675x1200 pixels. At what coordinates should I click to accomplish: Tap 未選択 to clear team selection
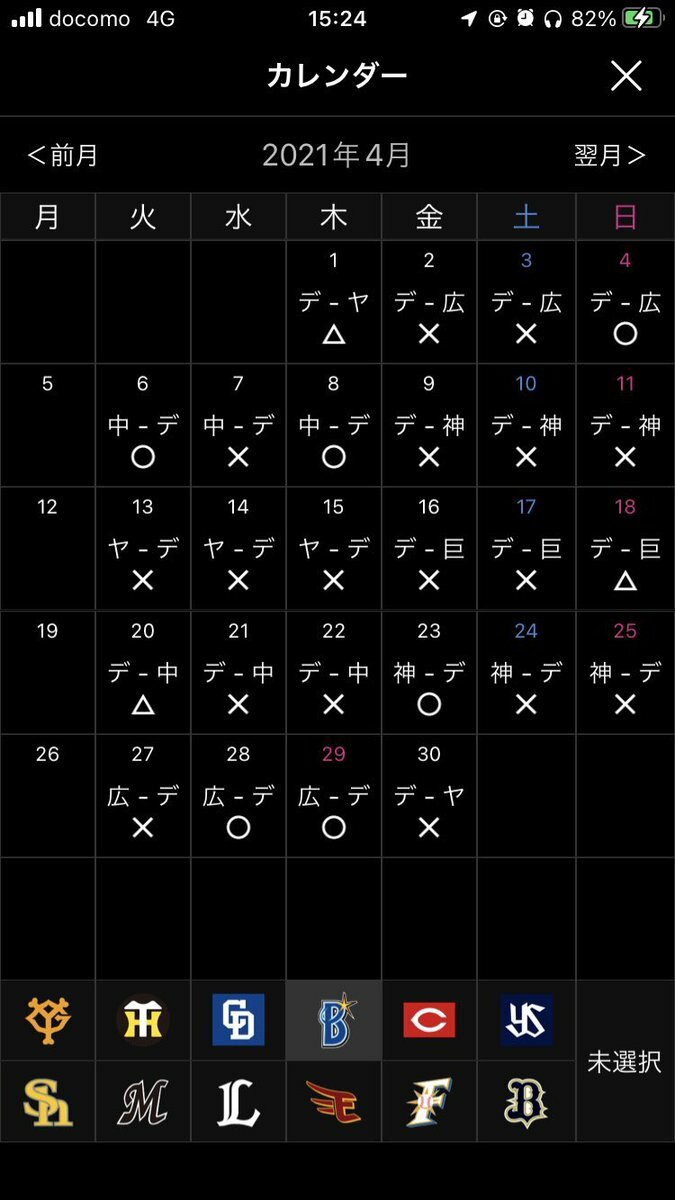(x=625, y=1062)
